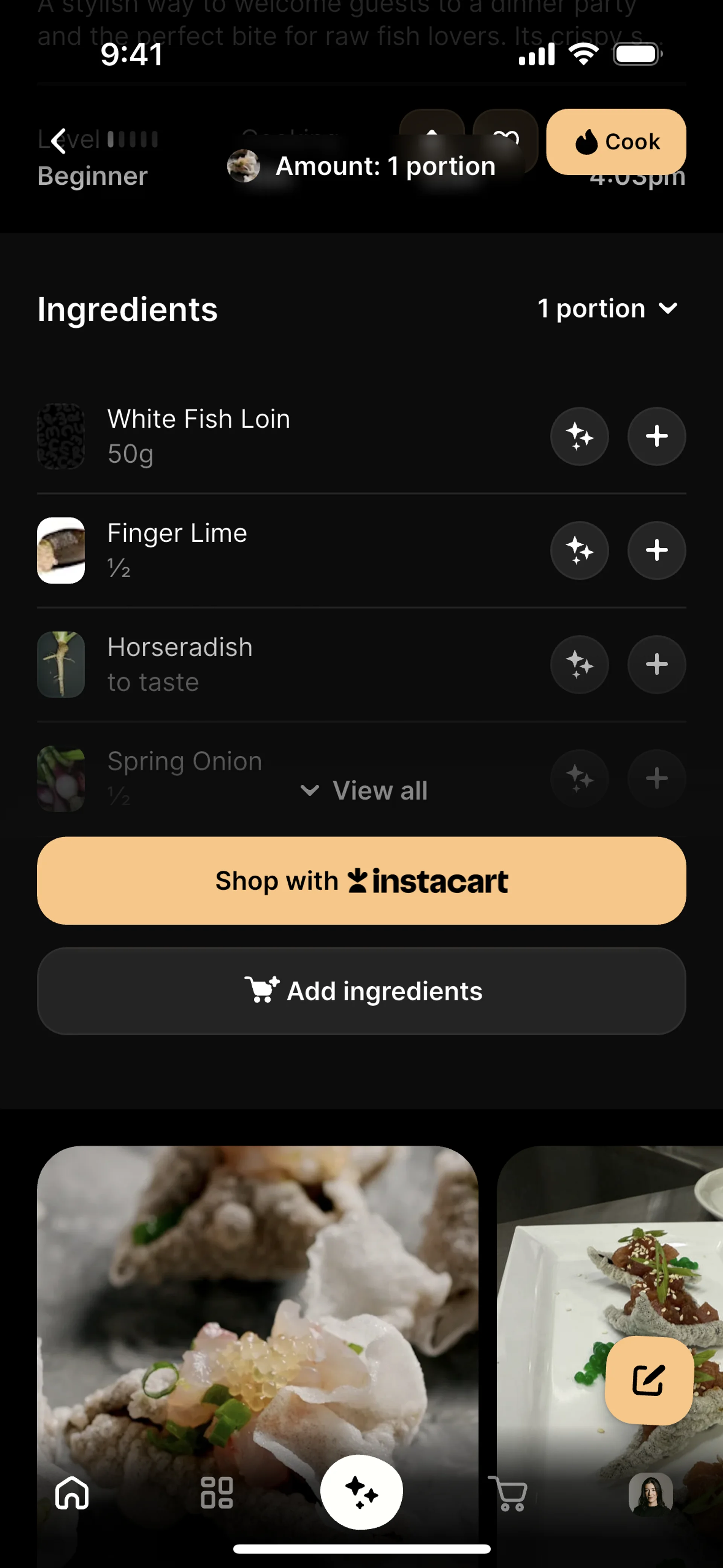723x1568 pixels.
Task: Open the sparkle AI assistant tab
Action: (x=361, y=1492)
